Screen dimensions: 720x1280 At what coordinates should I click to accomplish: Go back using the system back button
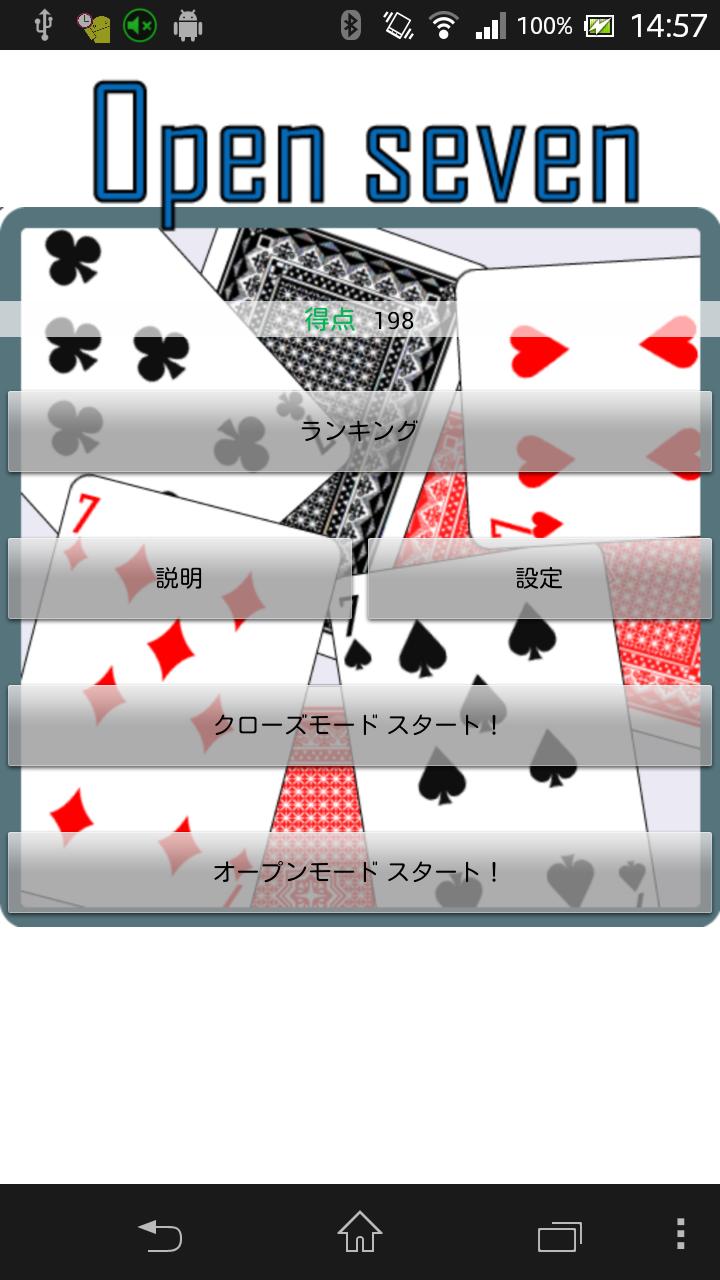pyautogui.click(x=160, y=1234)
